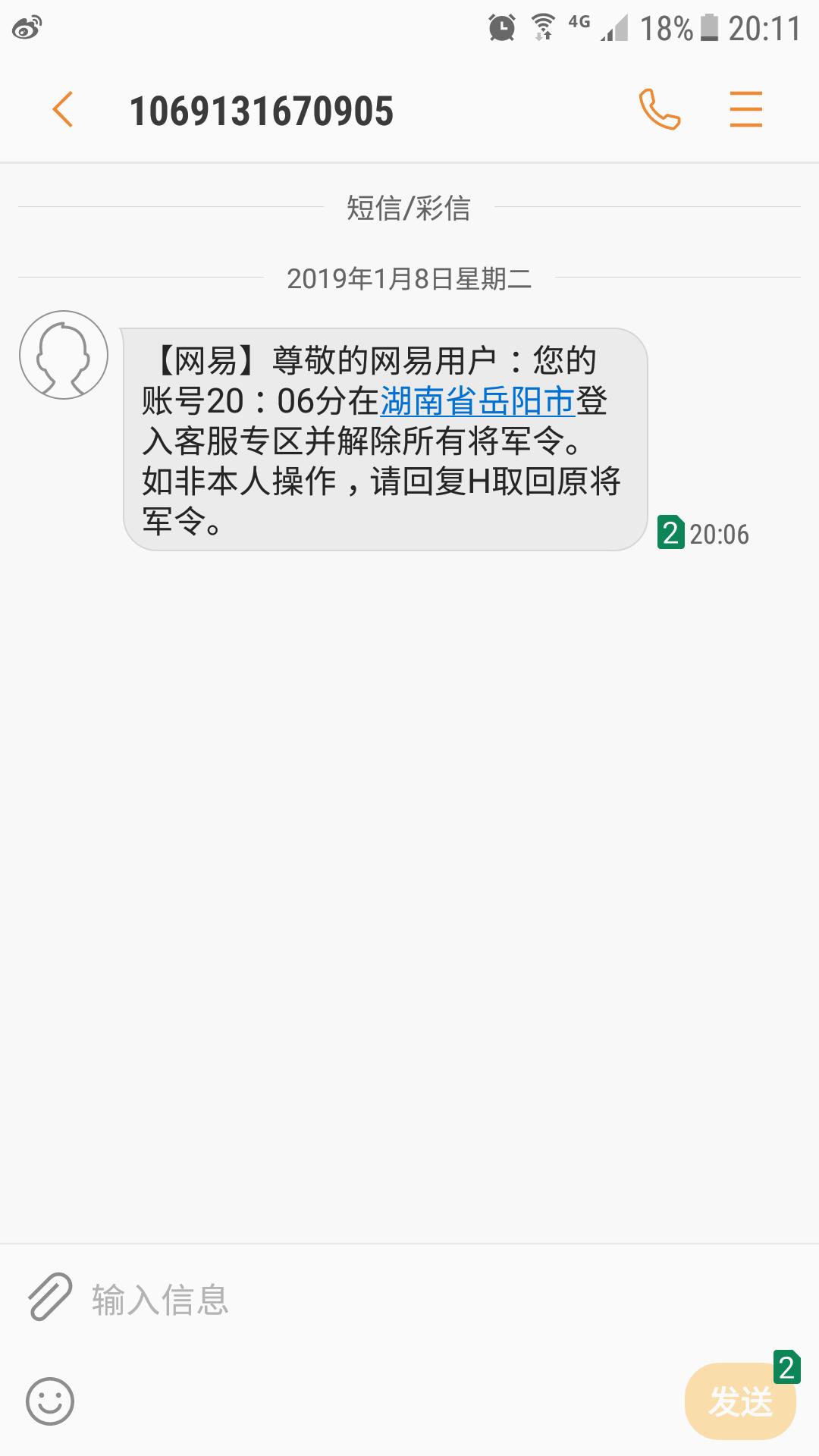Viewport: 819px width, 1456px height.
Task: Tap the sender's contact avatar
Action: point(64,355)
